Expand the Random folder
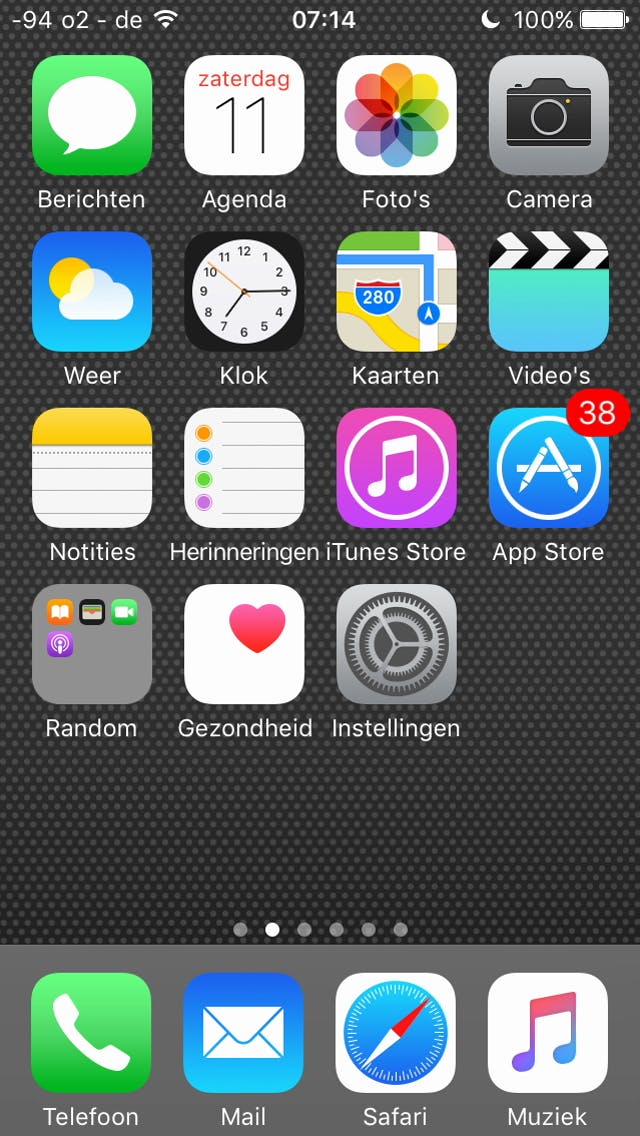The height and width of the screenshot is (1136, 640). tap(92, 644)
